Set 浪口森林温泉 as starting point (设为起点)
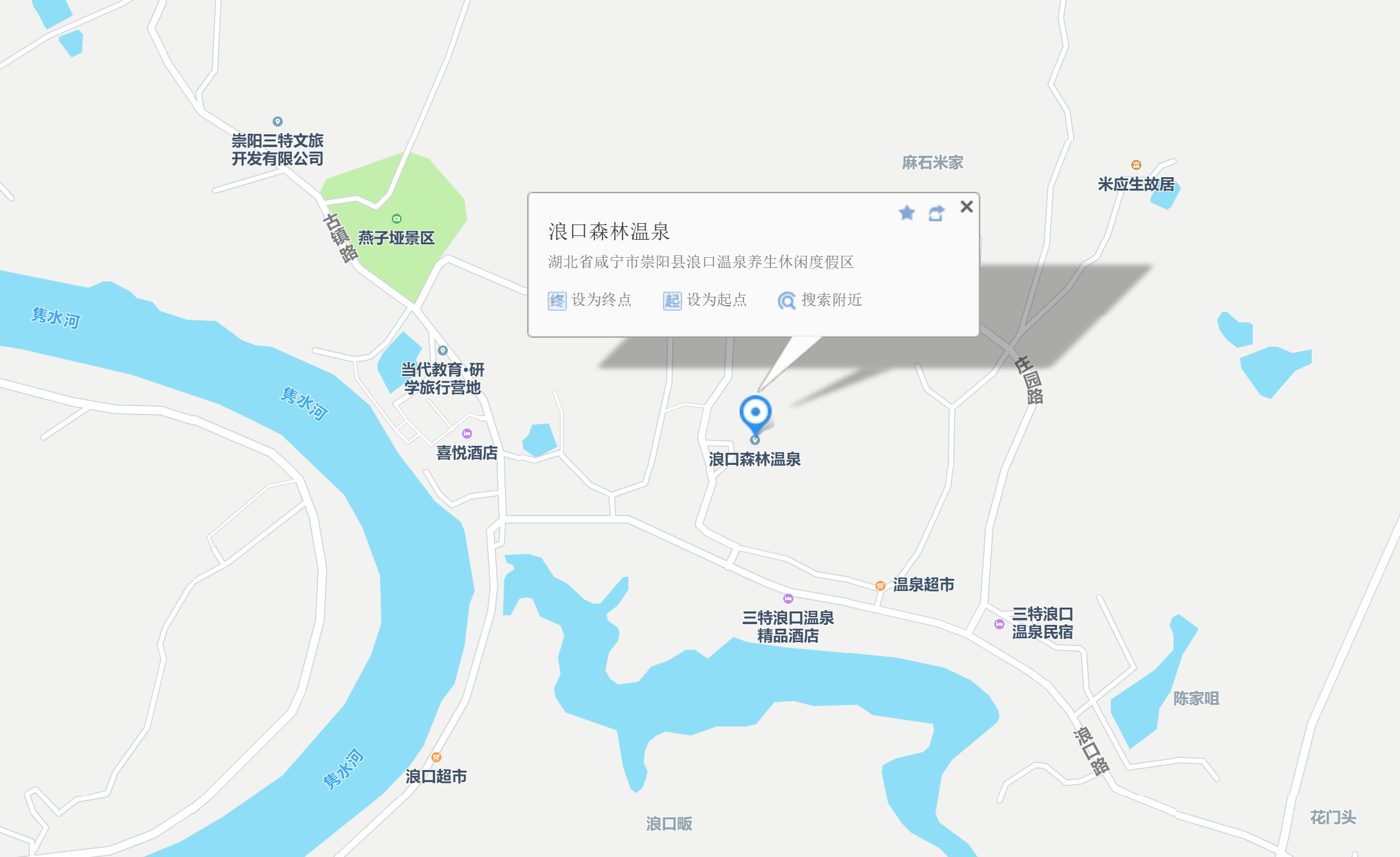The image size is (1400, 857). click(x=704, y=300)
